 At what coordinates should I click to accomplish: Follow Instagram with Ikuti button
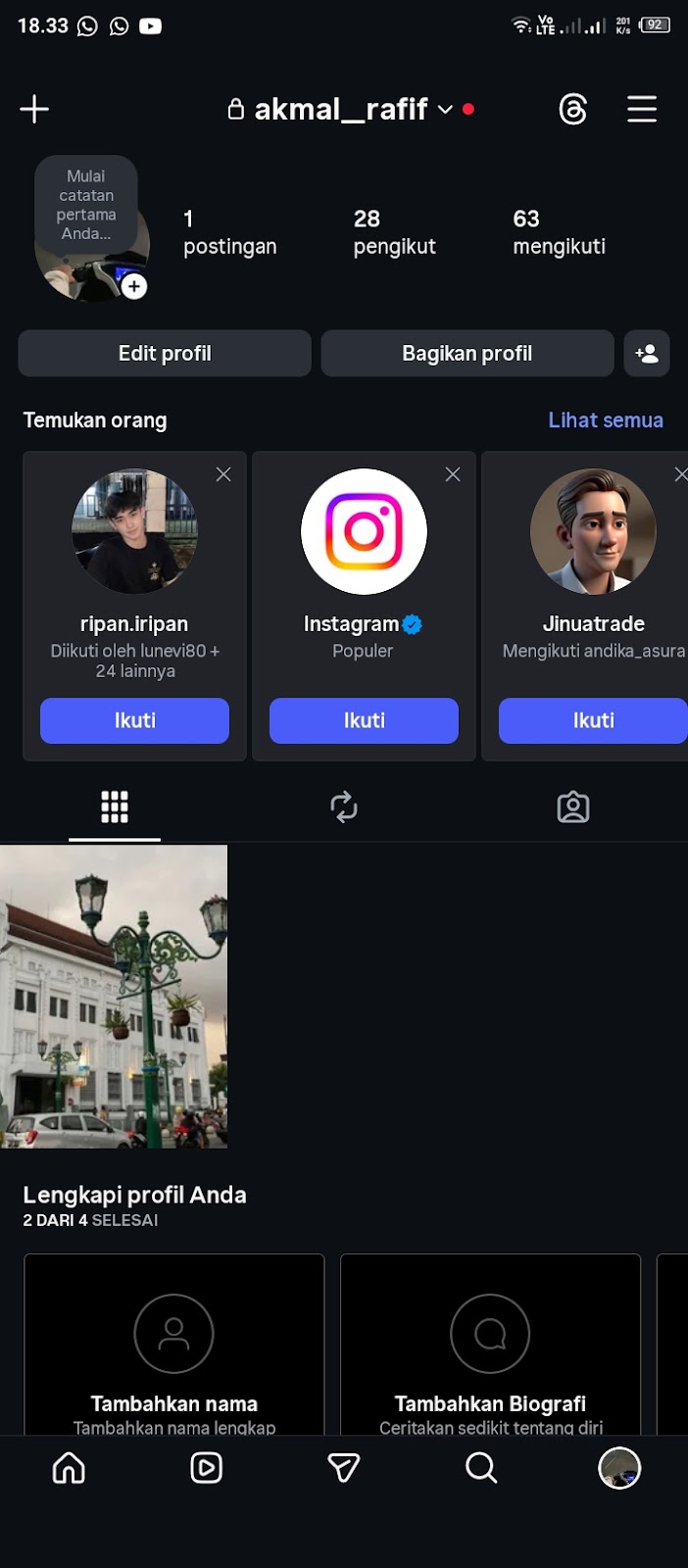tap(364, 720)
